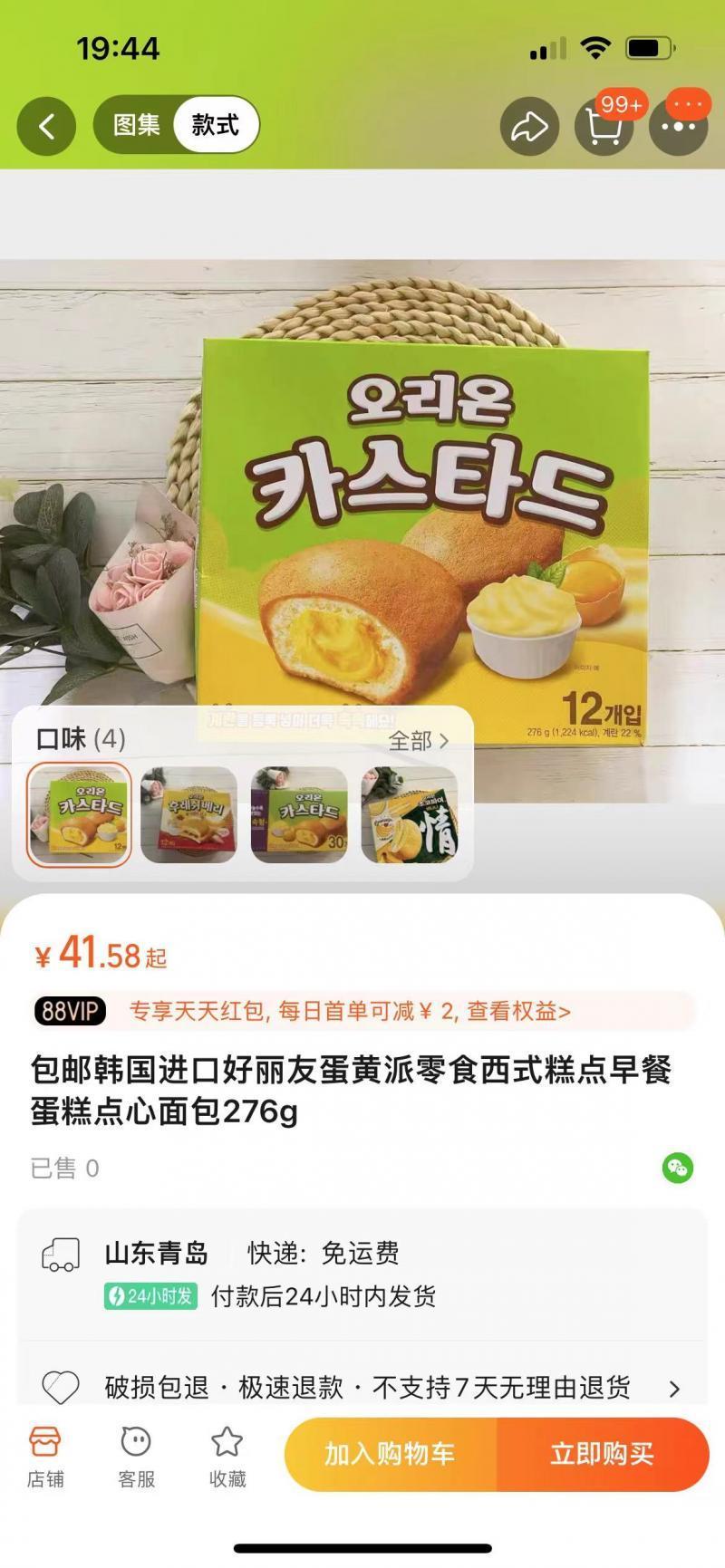This screenshot has width=725, height=1568.
Task: Expand the return policy row 破损包退
Action: tap(362, 1387)
